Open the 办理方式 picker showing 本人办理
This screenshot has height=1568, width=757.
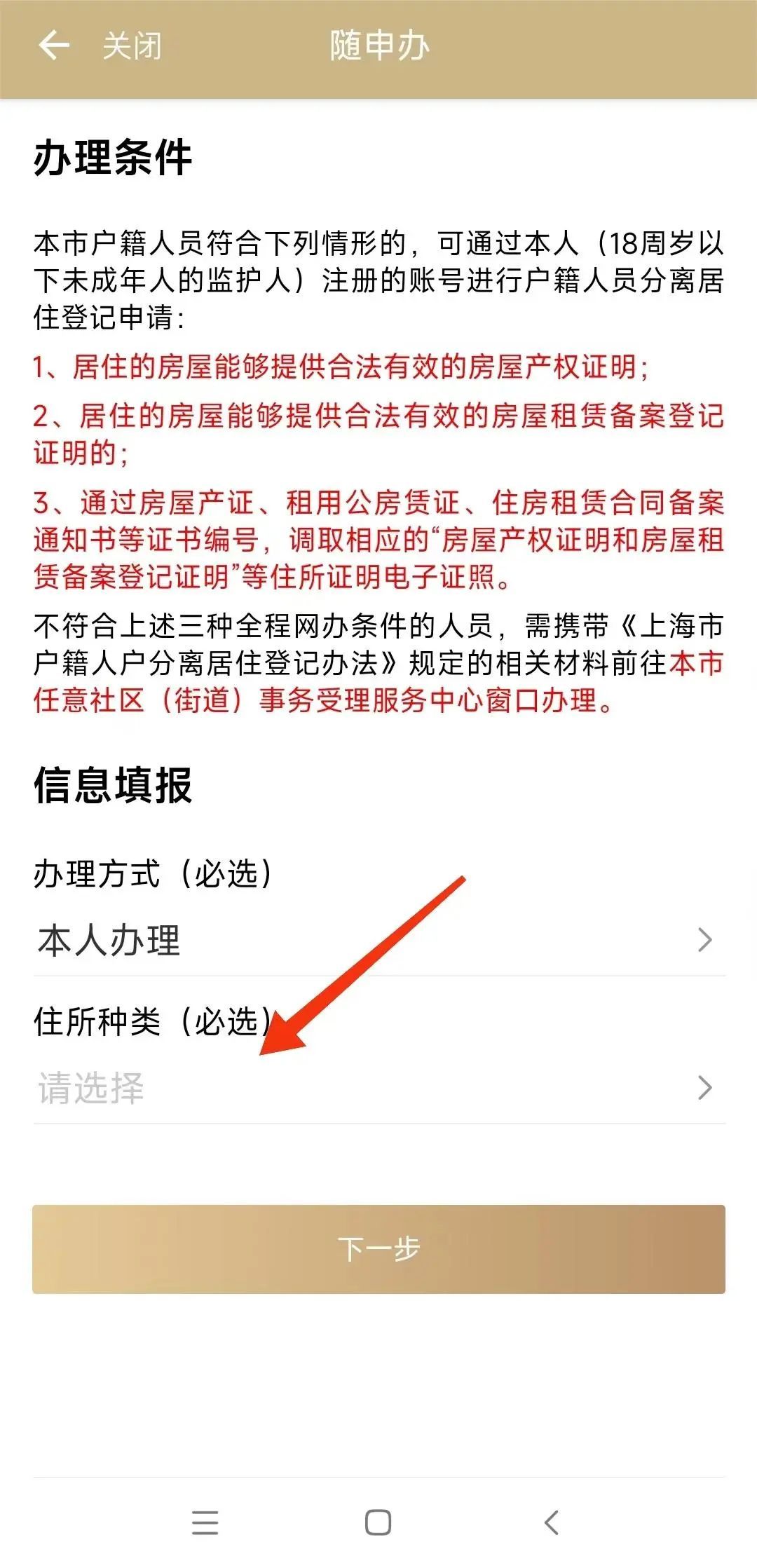(x=378, y=940)
